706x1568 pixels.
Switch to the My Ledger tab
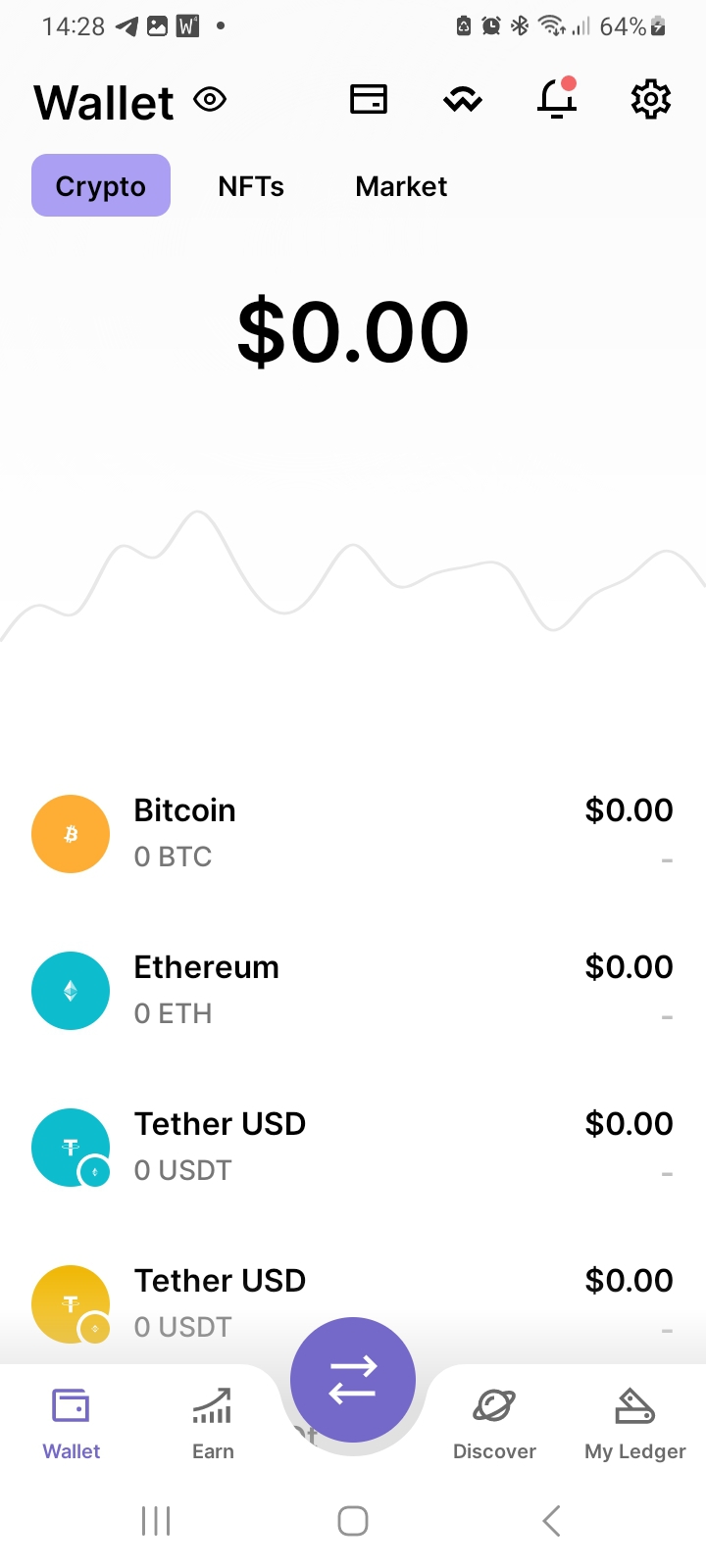pos(634,1424)
